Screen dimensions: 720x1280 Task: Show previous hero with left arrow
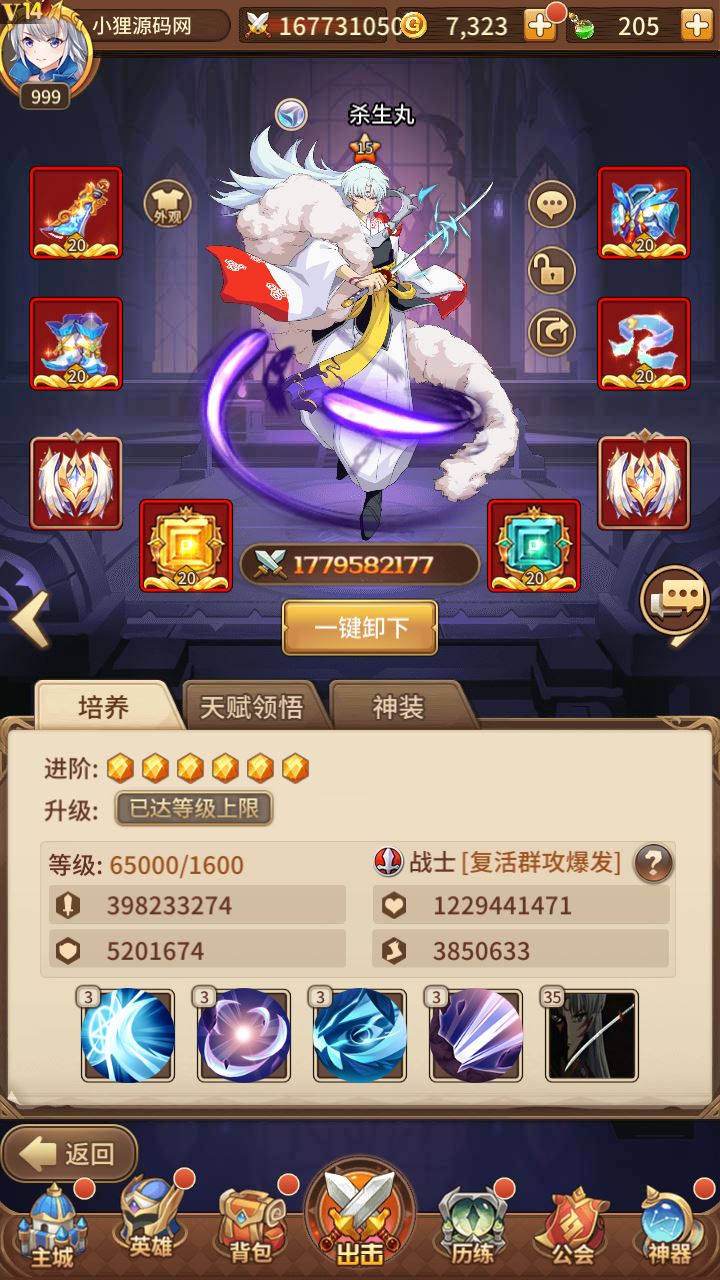[30, 620]
